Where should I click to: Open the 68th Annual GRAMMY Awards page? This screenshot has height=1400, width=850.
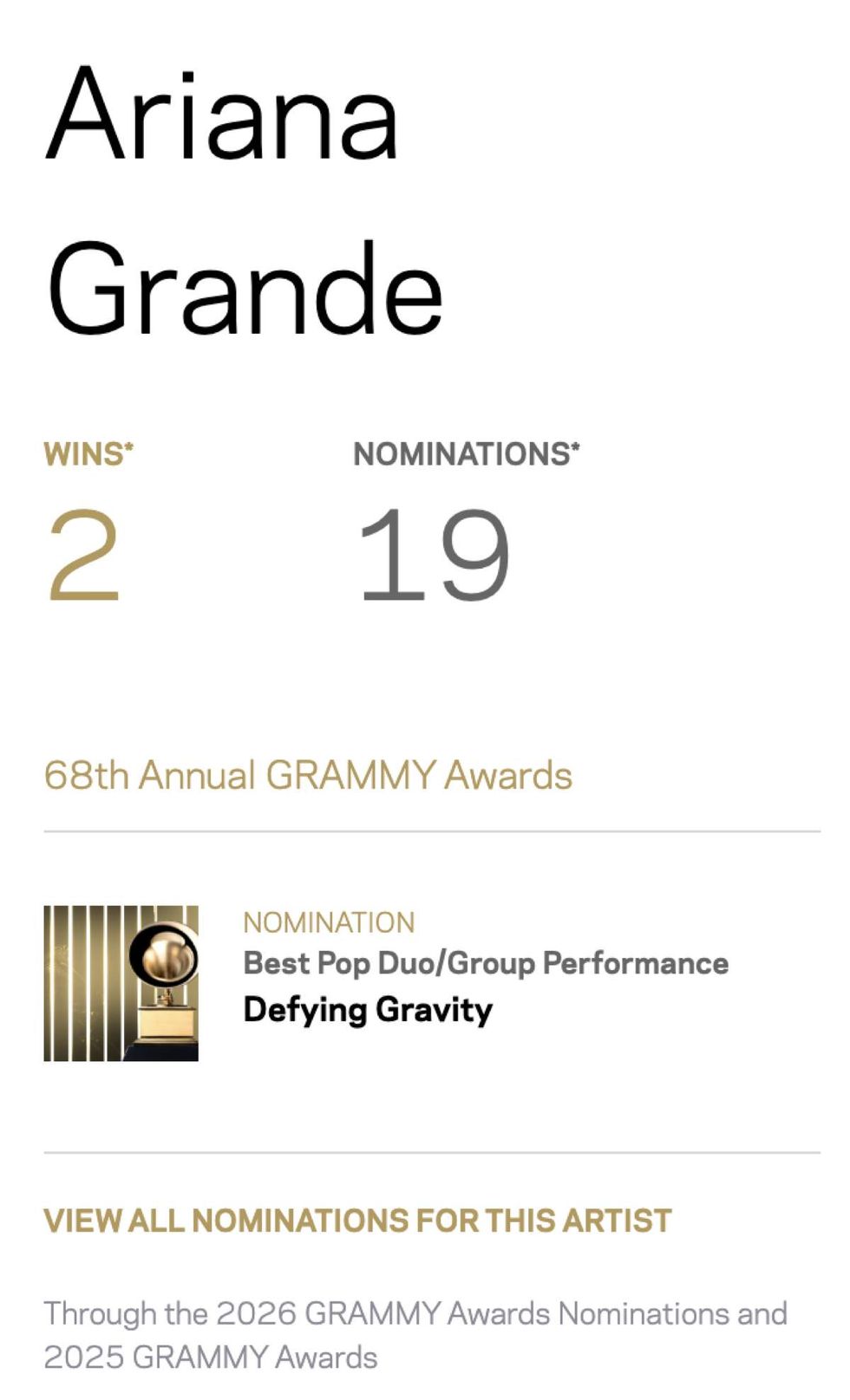pos(309,774)
